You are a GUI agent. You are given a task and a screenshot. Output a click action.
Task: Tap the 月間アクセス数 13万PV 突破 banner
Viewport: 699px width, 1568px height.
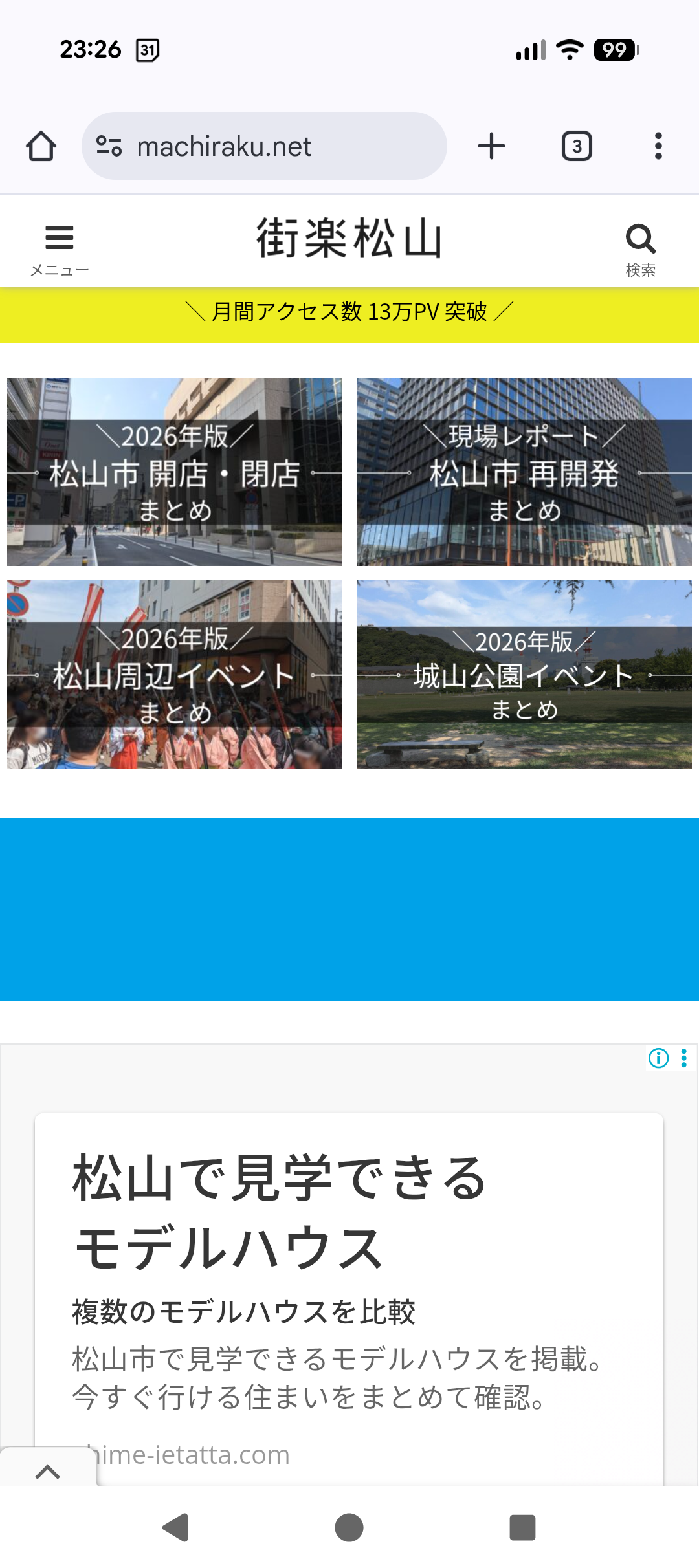point(349,314)
